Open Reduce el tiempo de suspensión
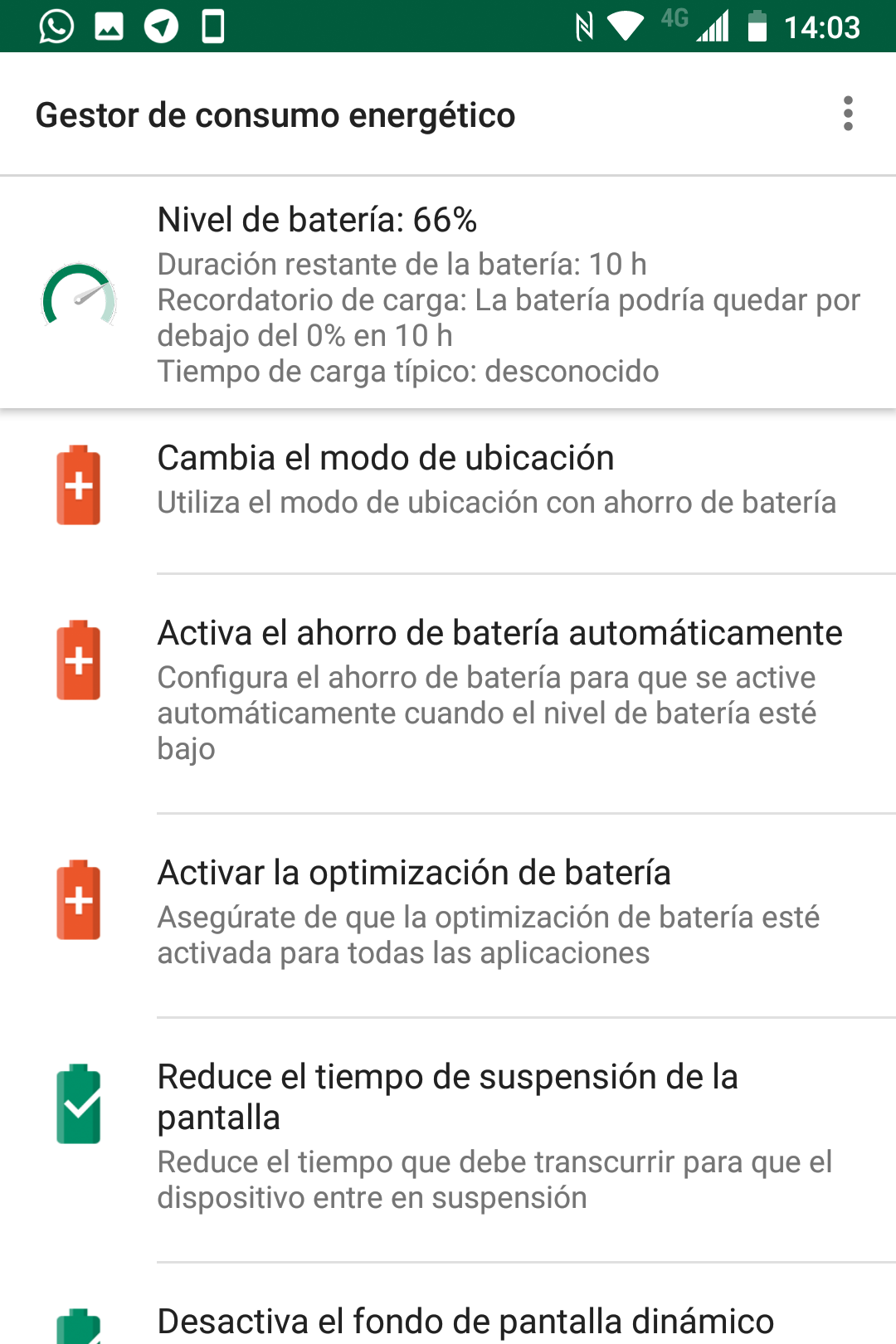Viewport: 896px width, 1344px height. 448,1135
